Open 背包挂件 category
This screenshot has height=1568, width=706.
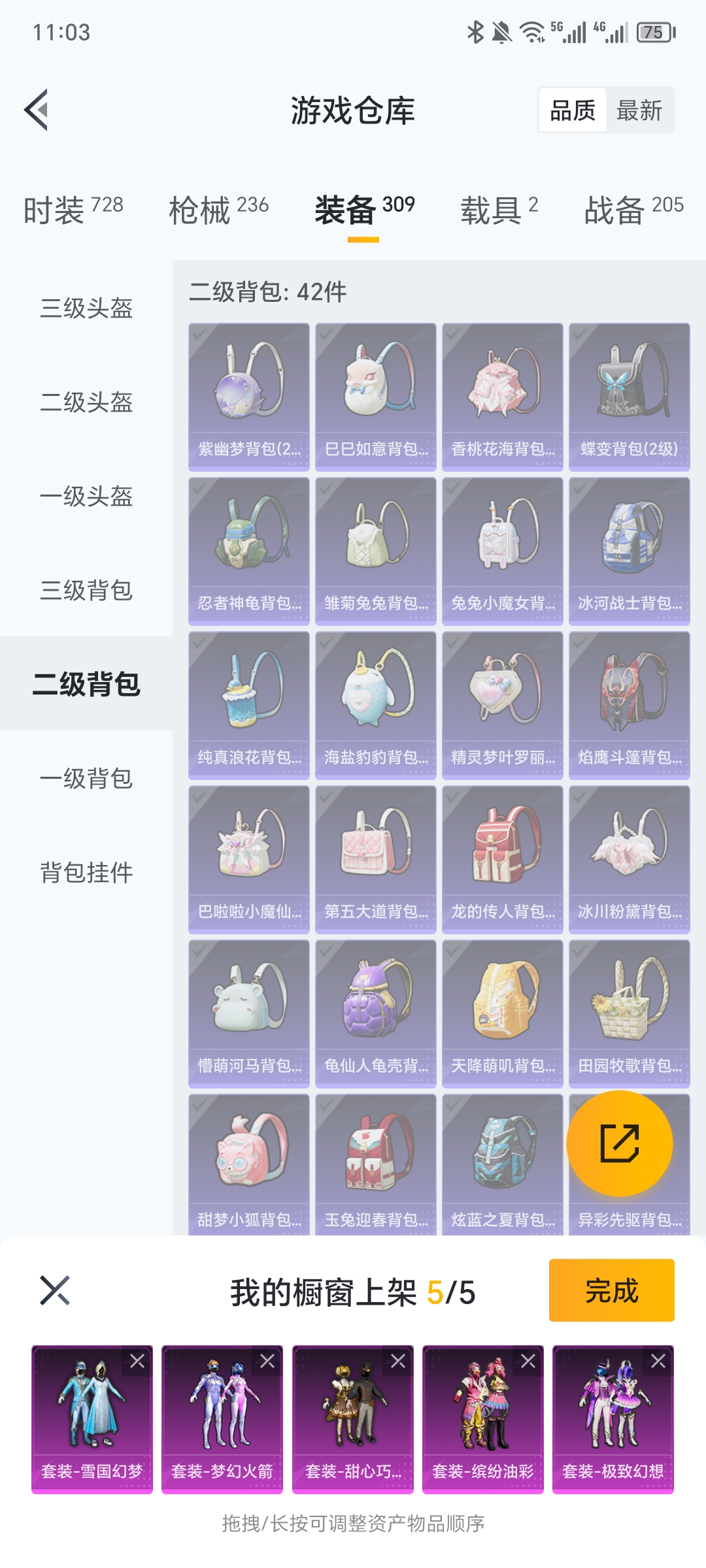click(x=86, y=873)
